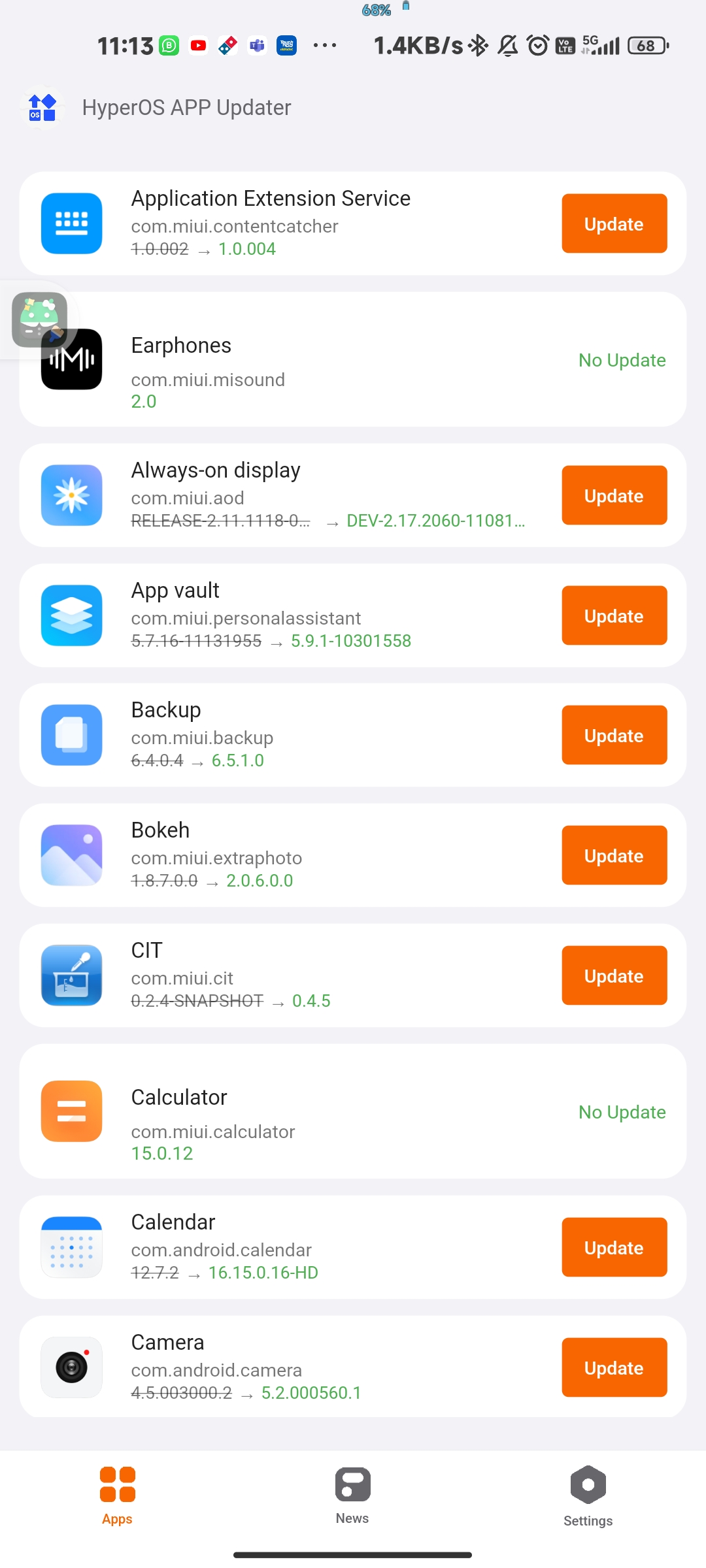The image size is (706, 1568).
Task: Select the Apps tab
Action: tap(118, 1496)
